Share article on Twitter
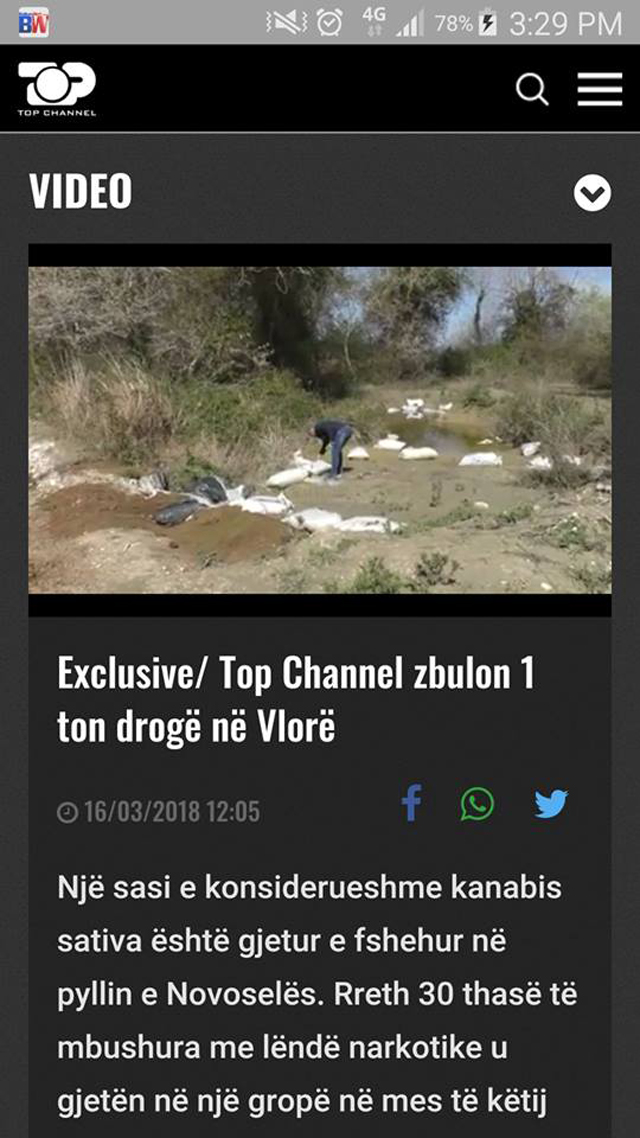640x1138 pixels. 550,803
